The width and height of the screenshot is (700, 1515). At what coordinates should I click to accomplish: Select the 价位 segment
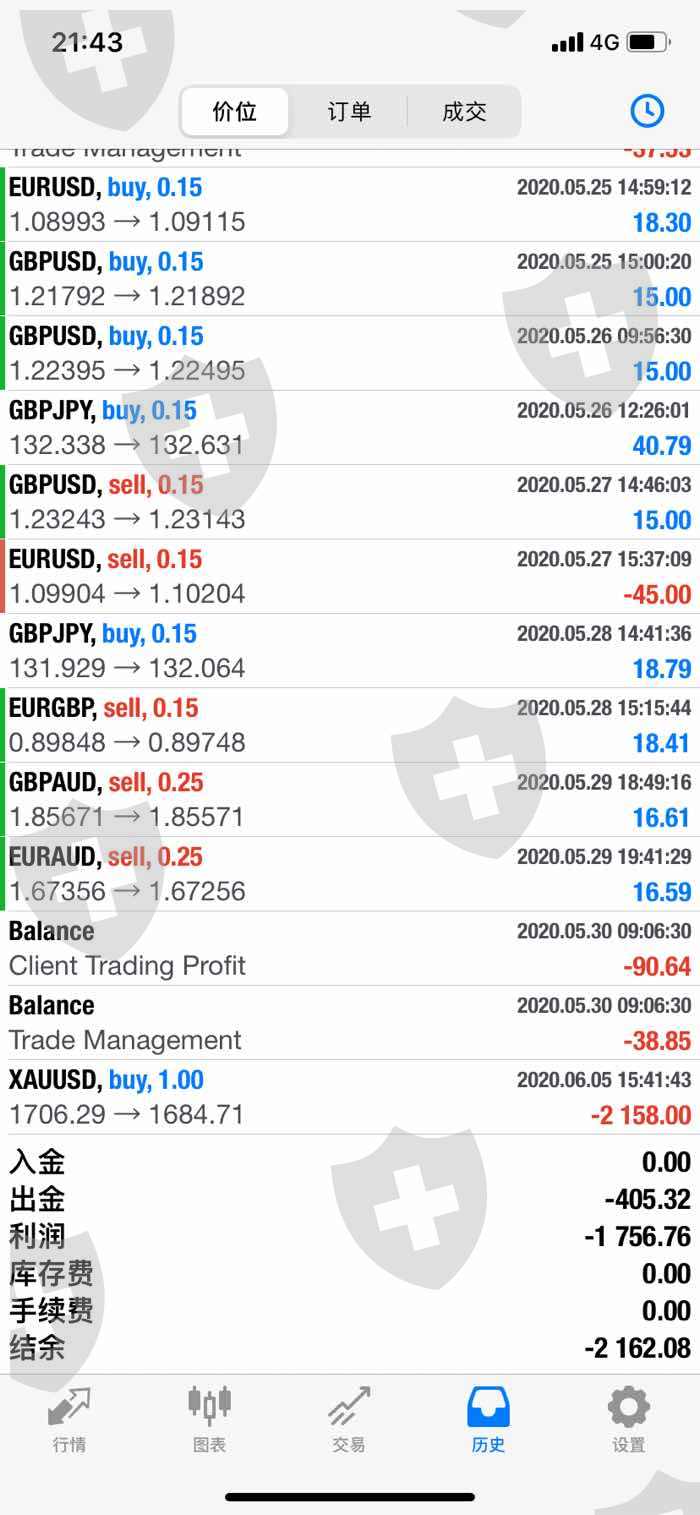click(x=235, y=111)
